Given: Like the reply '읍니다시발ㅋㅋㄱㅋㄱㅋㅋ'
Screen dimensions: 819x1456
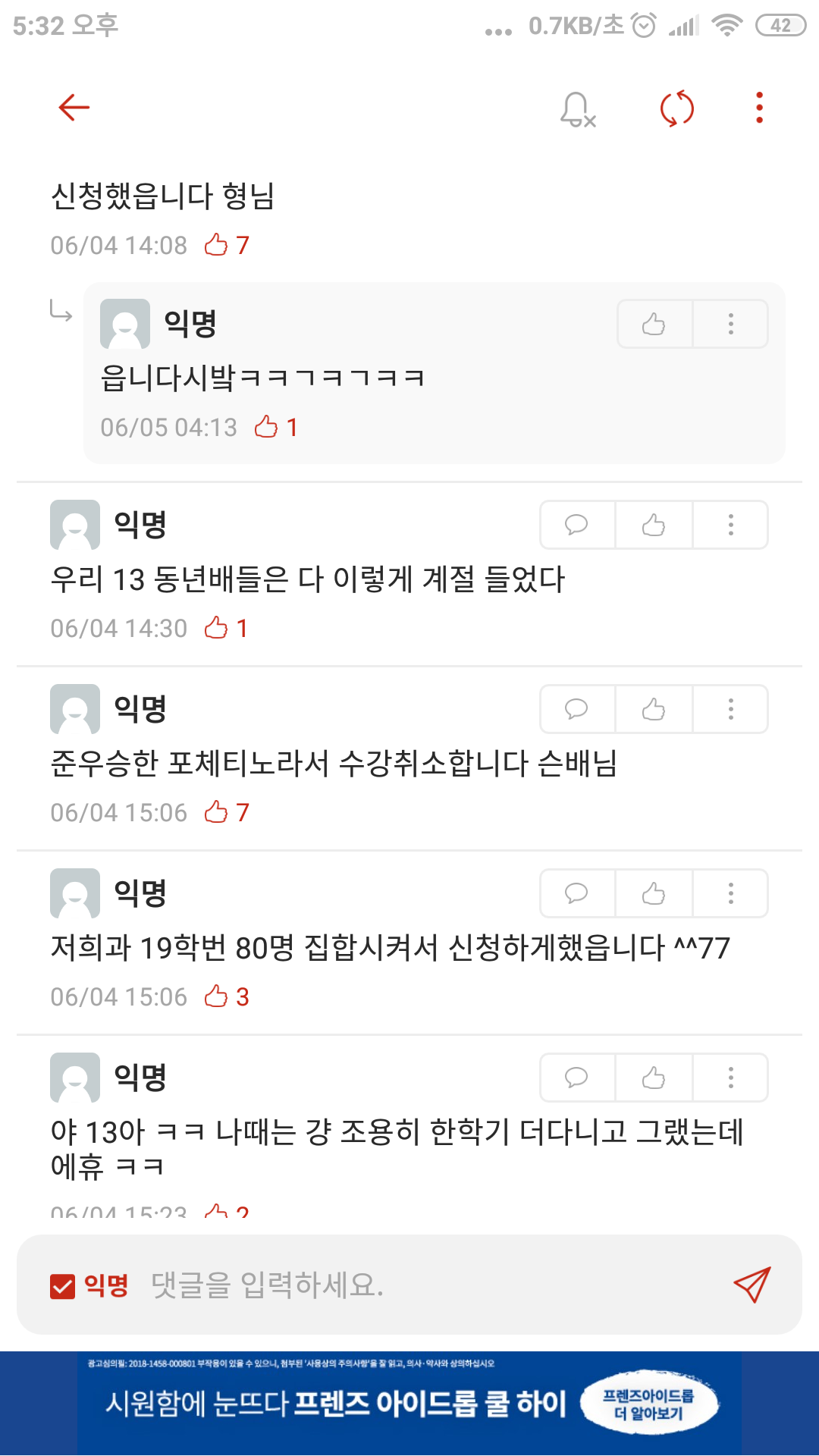Looking at the screenshot, I should click(654, 324).
